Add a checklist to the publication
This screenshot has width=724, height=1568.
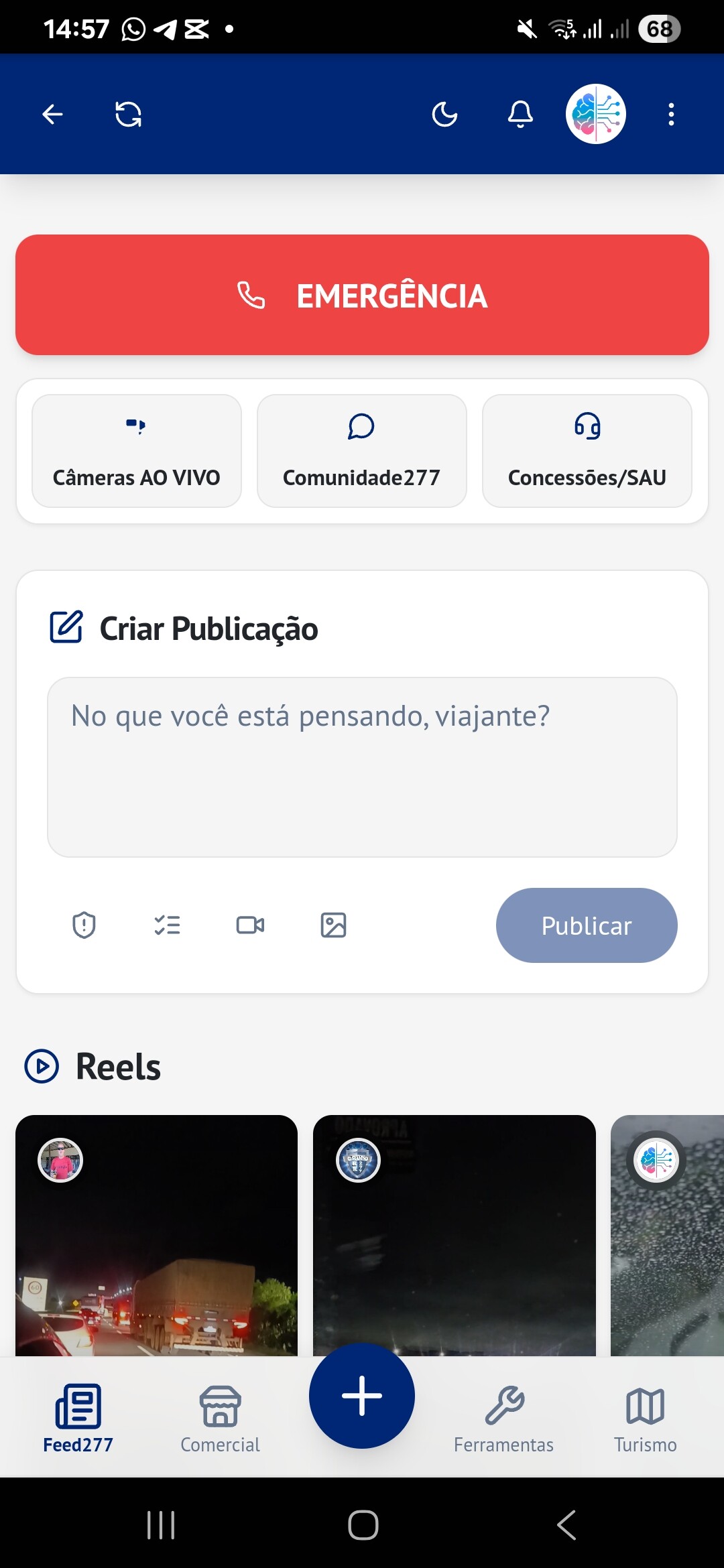pyautogui.click(x=167, y=925)
